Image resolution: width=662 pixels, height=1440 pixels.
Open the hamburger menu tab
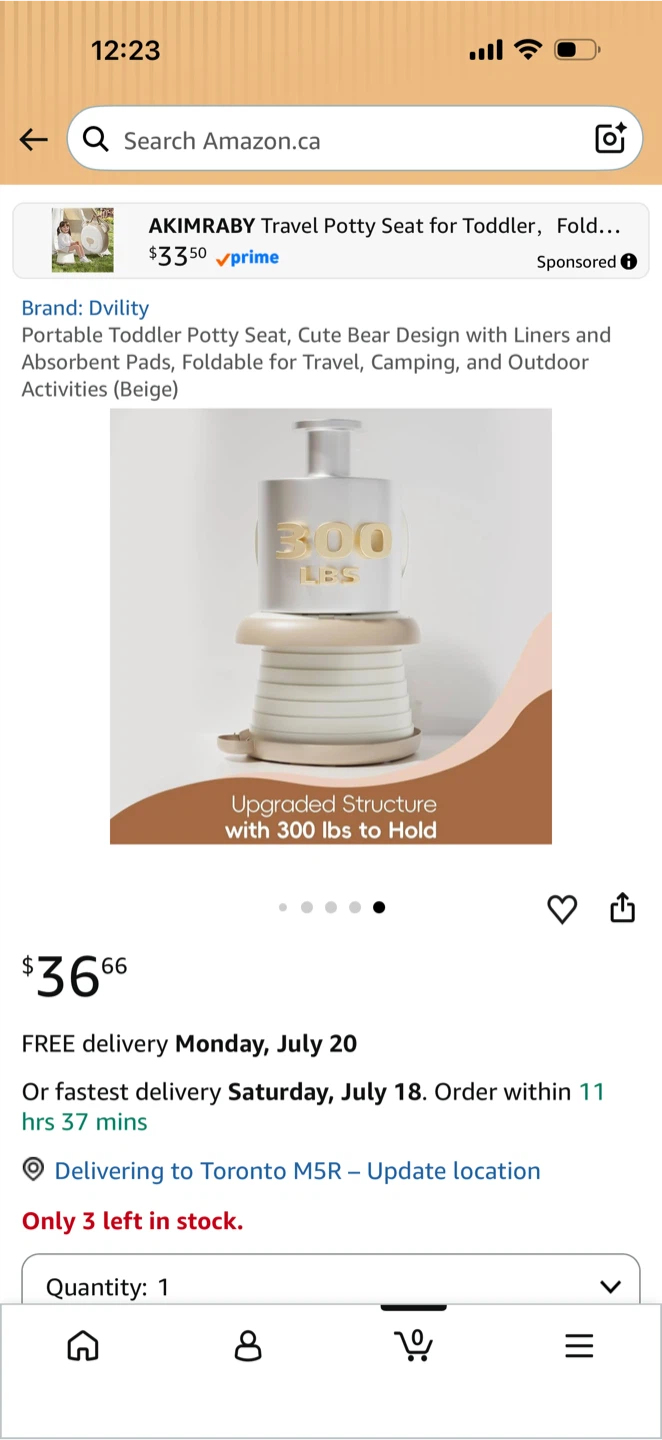click(x=579, y=1346)
